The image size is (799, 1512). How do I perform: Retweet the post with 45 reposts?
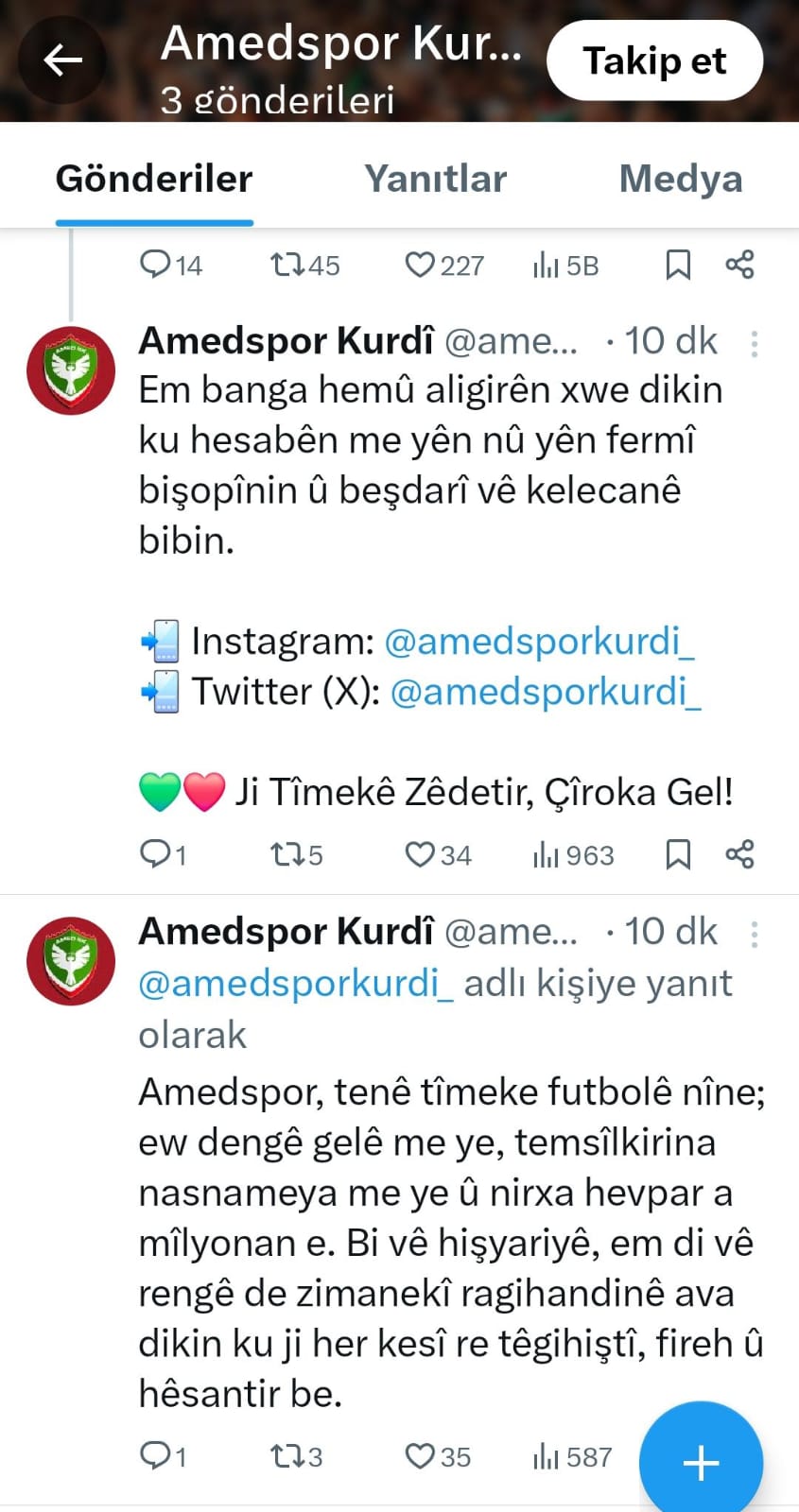pyautogui.click(x=287, y=265)
